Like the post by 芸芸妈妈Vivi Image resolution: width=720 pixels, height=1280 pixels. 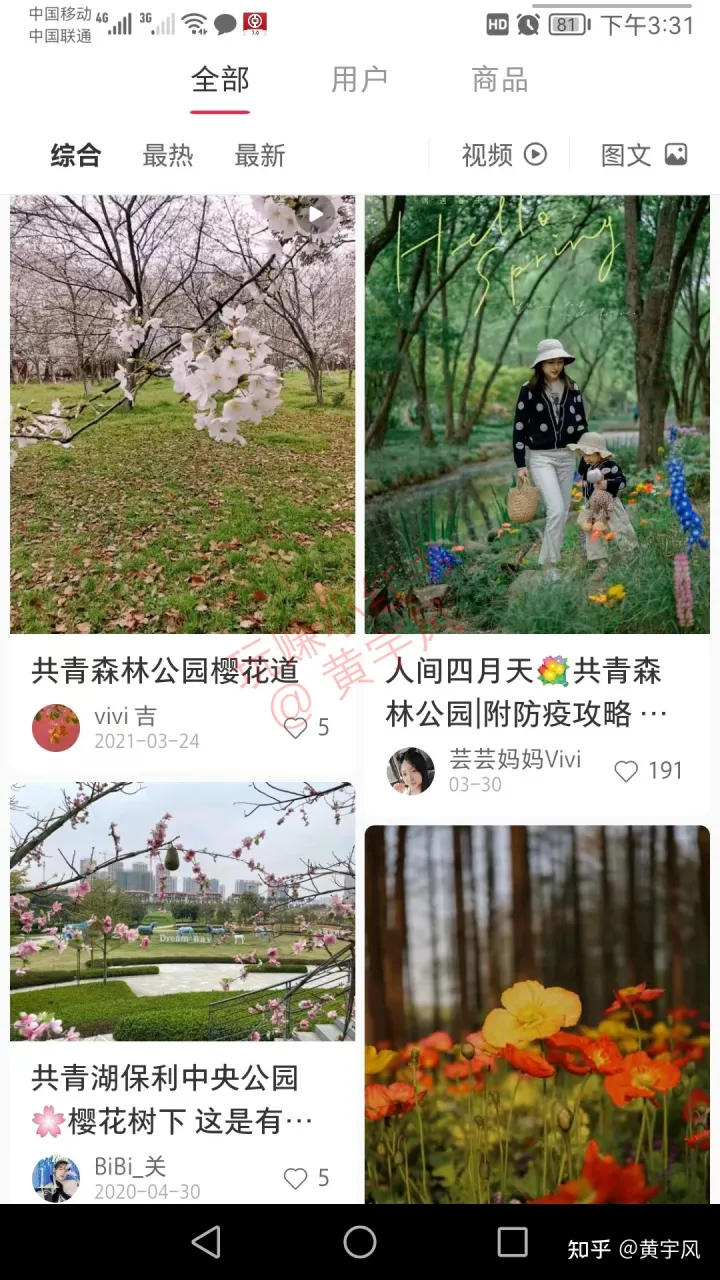[648, 771]
